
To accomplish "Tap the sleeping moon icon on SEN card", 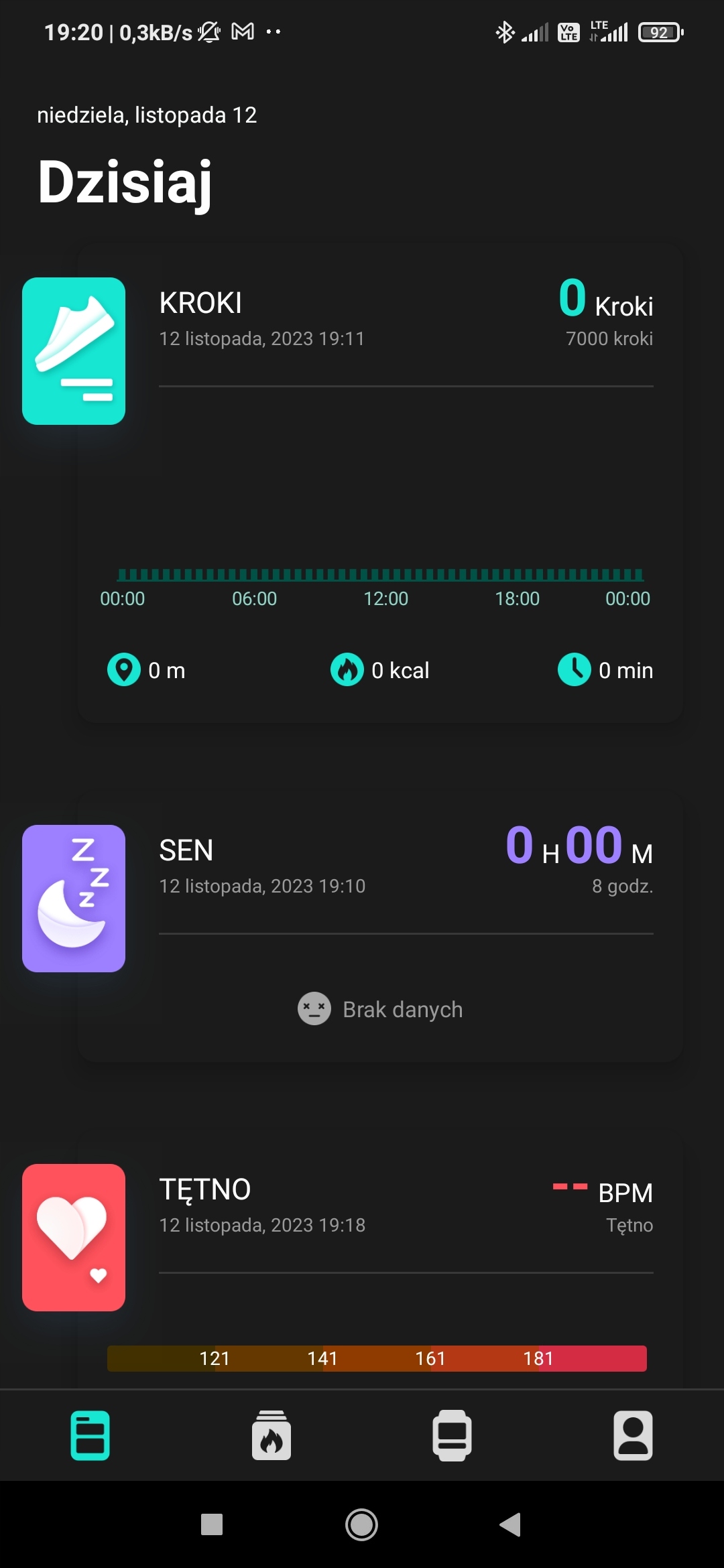I will click(x=74, y=898).
